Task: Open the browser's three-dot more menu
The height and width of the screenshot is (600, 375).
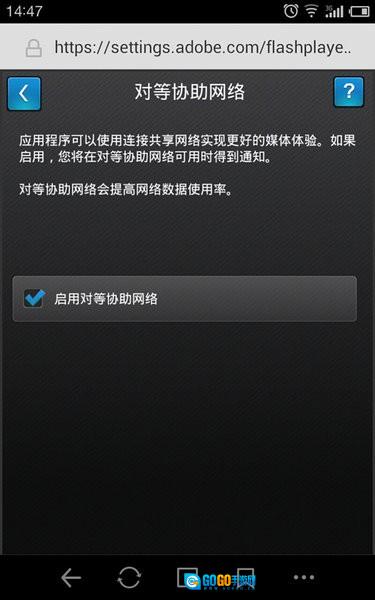Action: [x=304, y=577]
